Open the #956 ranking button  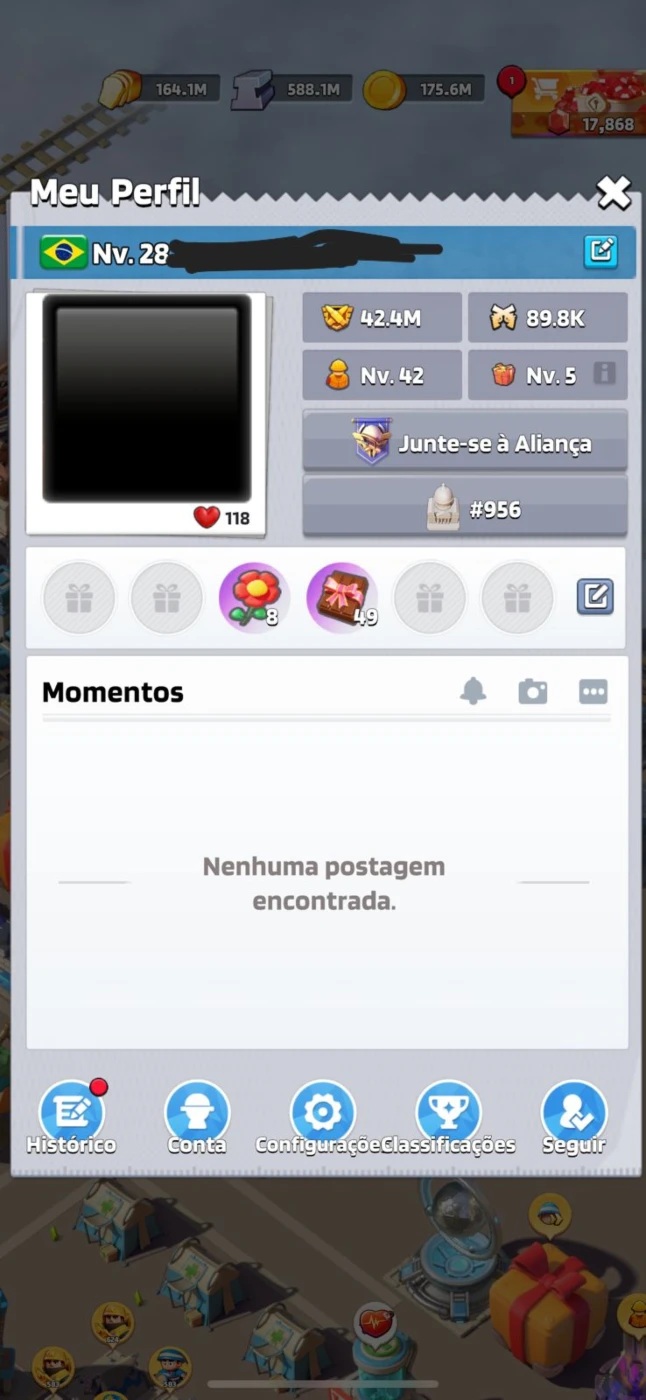pyautogui.click(x=465, y=509)
